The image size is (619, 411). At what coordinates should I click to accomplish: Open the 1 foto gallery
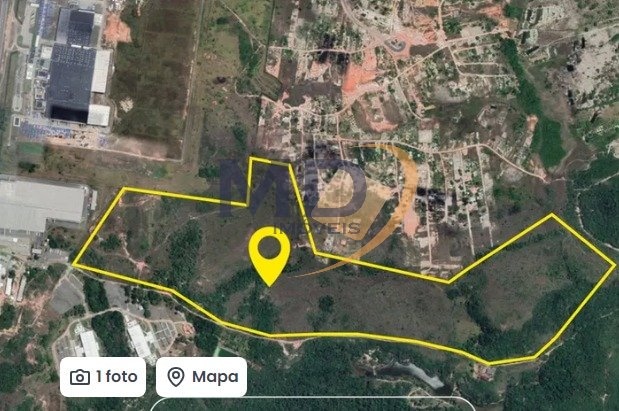104,377
